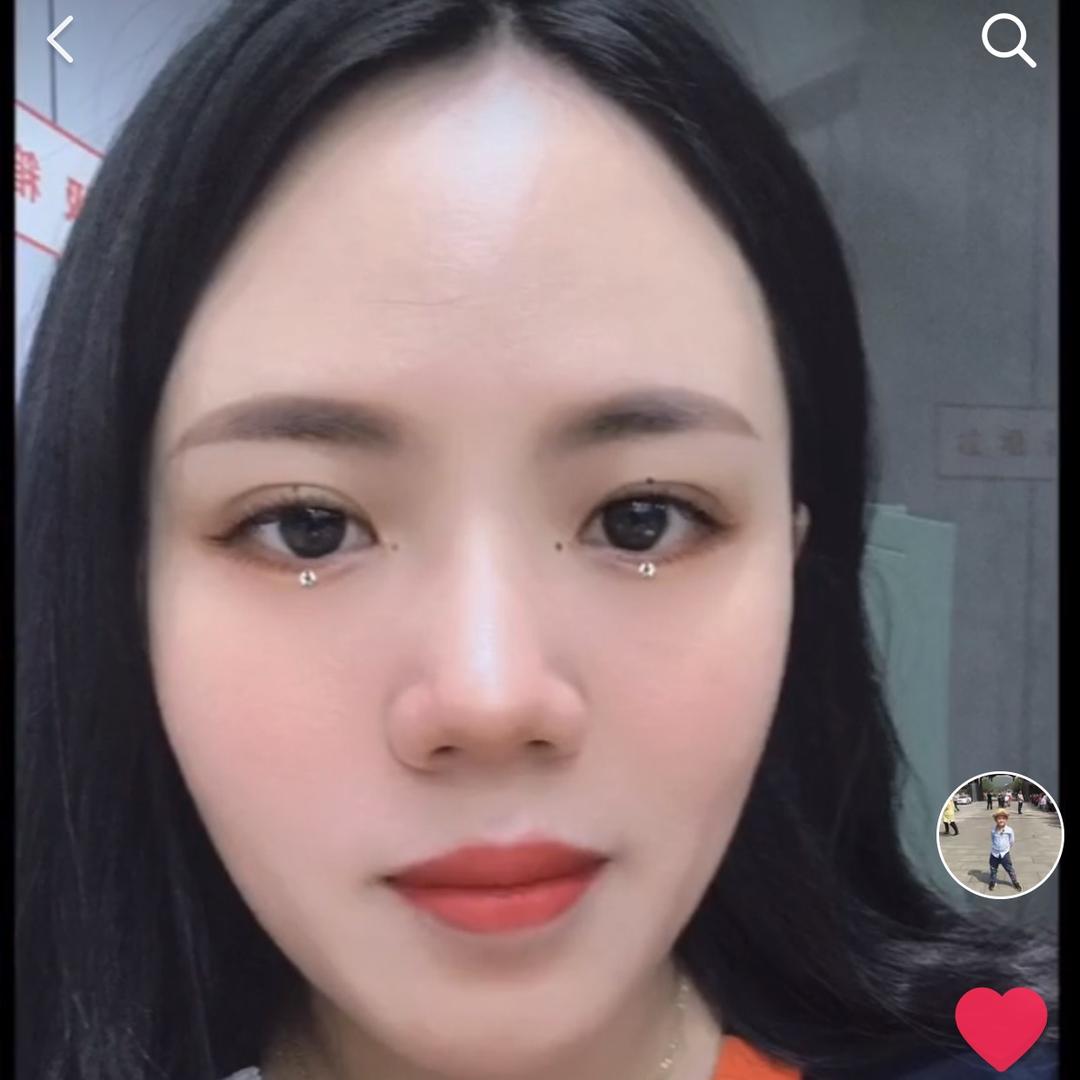Open the creator's round profile picture

tap(999, 835)
